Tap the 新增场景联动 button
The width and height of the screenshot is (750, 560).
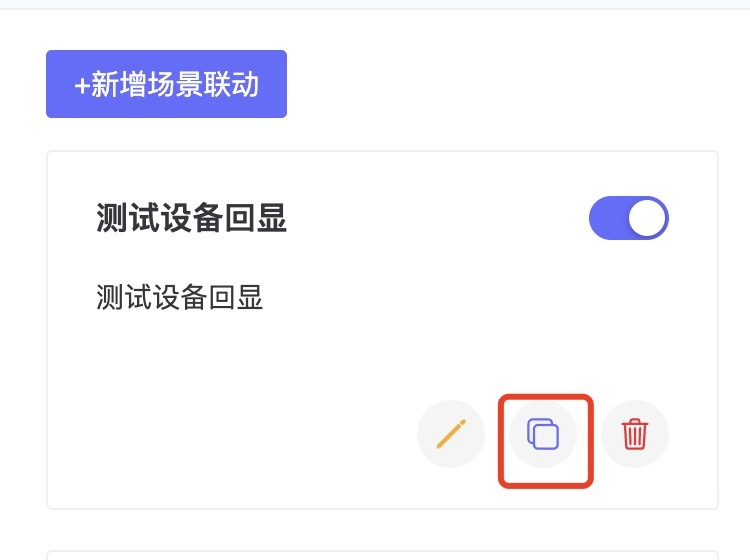(166, 84)
